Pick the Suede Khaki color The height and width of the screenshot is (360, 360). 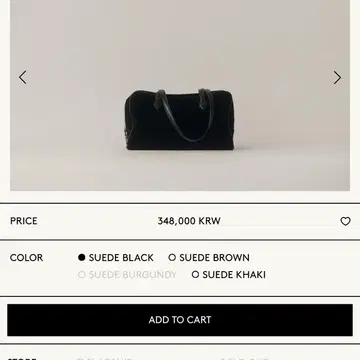pyautogui.click(x=229, y=275)
